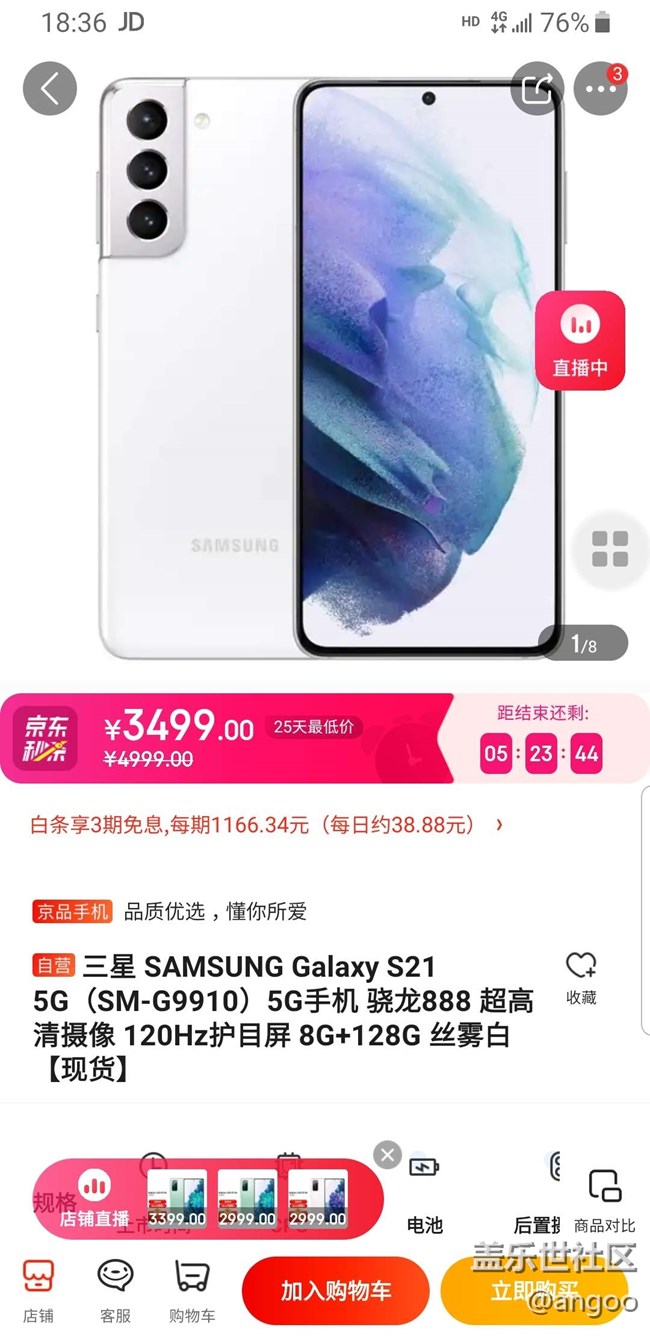Open the image grid view icon
The height and width of the screenshot is (1336, 650).
point(610,549)
